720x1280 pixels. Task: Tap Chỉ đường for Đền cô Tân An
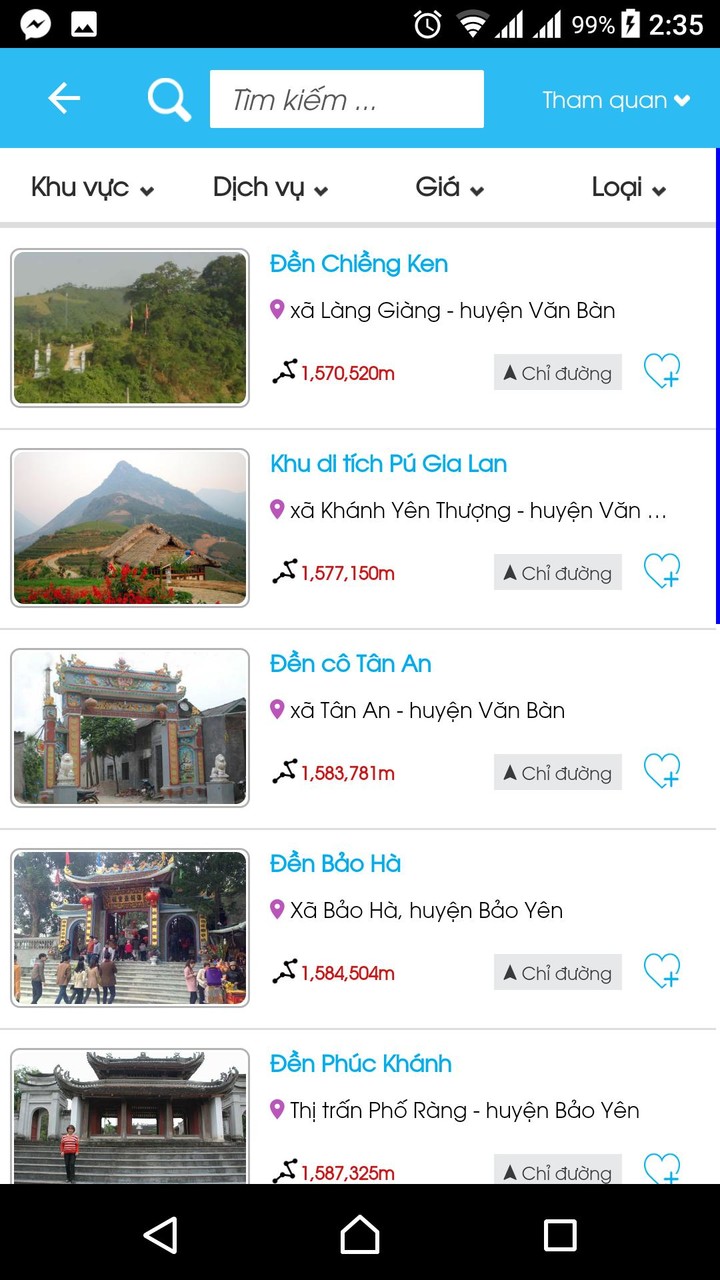coord(557,772)
